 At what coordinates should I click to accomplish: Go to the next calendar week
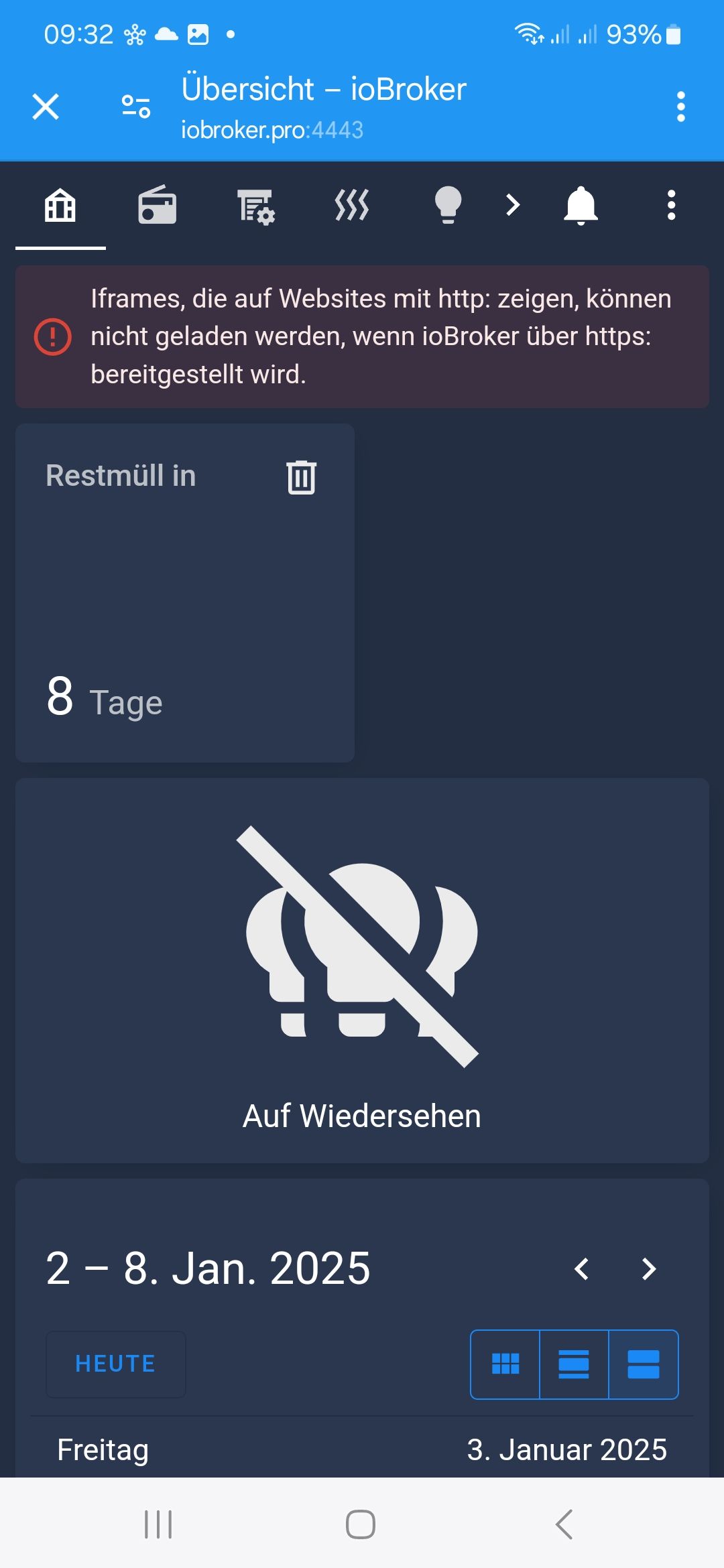[648, 1268]
